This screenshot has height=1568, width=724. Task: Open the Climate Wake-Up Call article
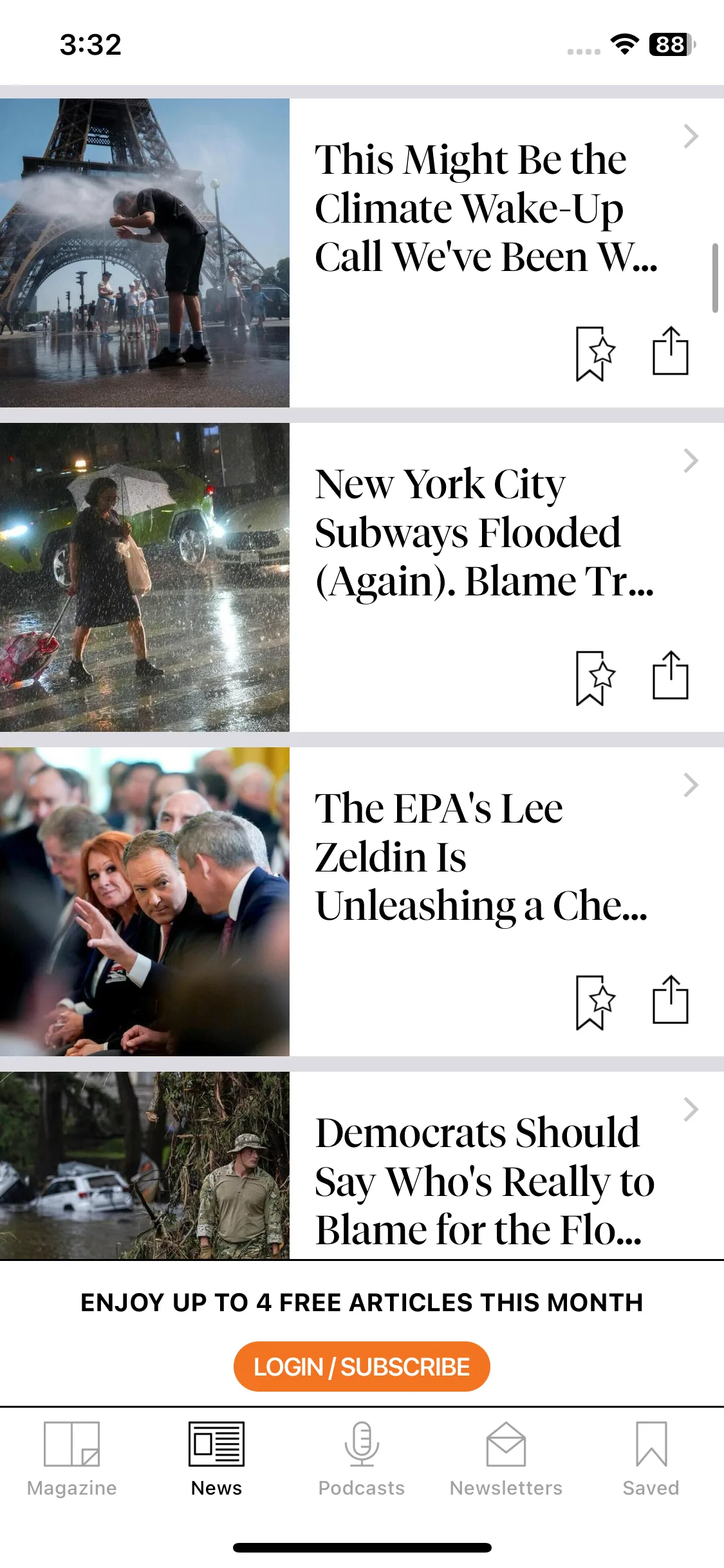[x=486, y=208]
